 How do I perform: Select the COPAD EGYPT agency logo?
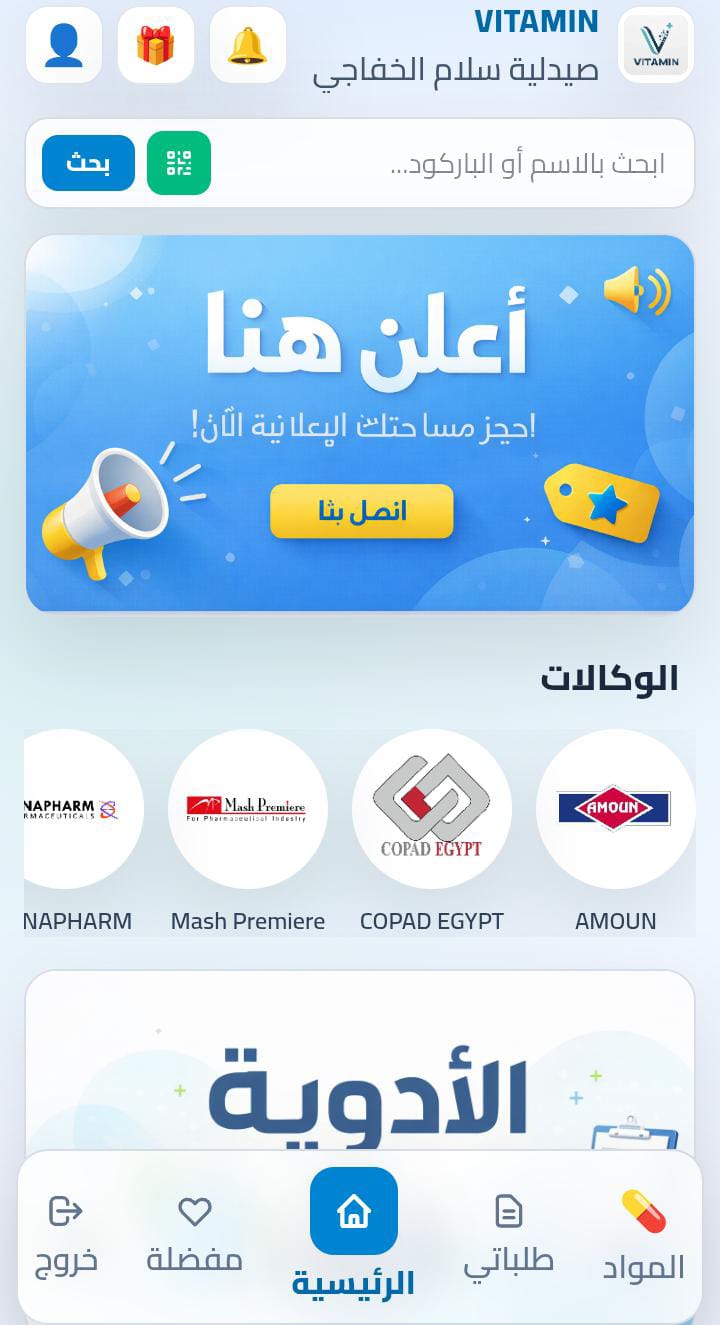click(431, 808)
